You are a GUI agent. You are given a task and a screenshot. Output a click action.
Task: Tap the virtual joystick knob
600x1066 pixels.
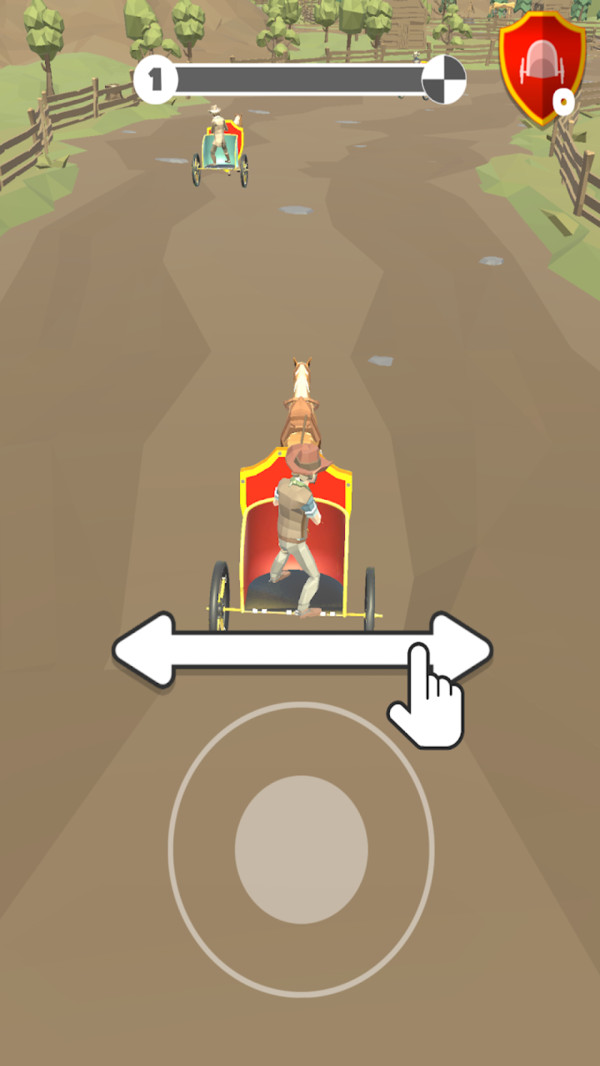tap(301, 849)
